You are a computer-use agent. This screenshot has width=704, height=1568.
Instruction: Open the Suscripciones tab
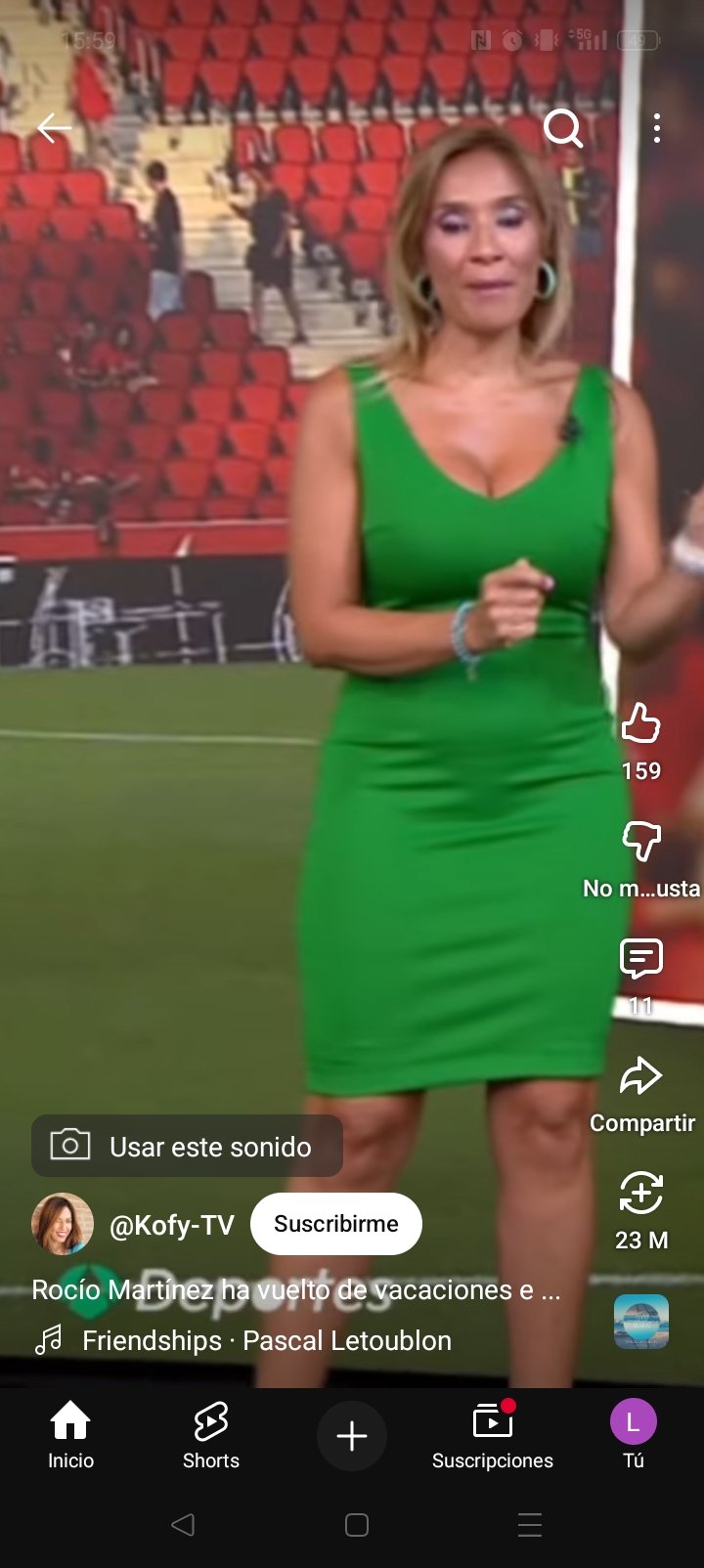(x=493, y=1434)
